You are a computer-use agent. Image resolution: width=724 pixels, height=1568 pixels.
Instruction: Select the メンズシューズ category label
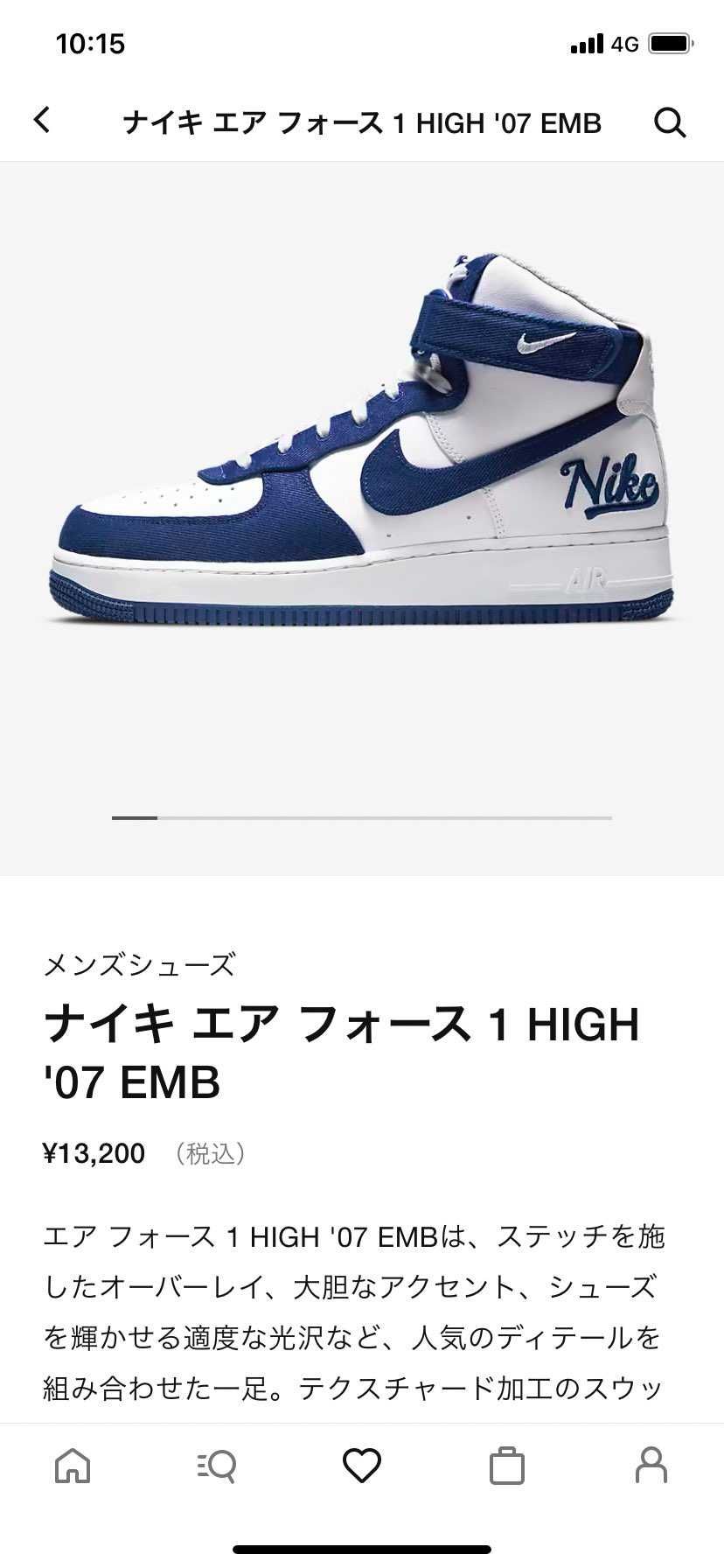click(140, 963)
